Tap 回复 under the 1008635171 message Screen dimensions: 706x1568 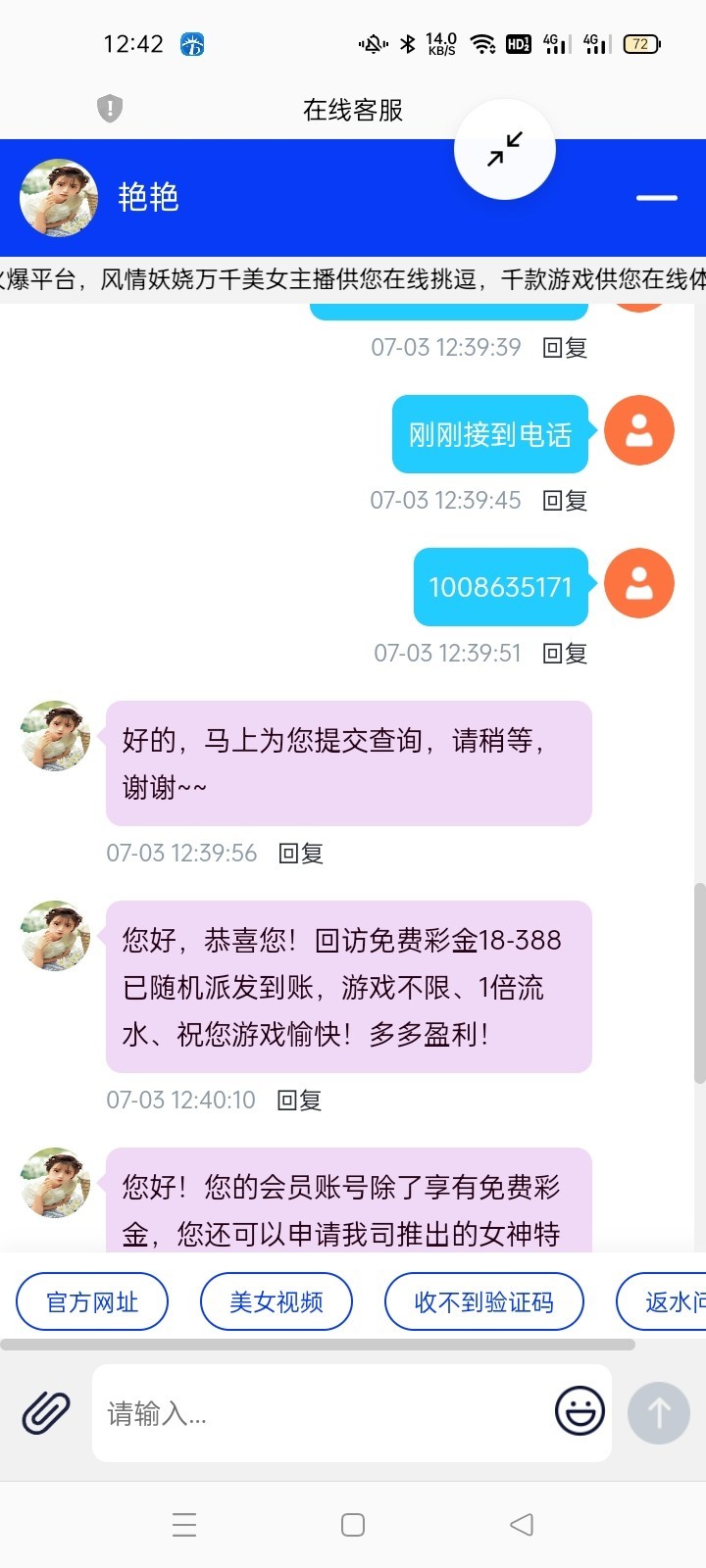[x=565, y=654]
